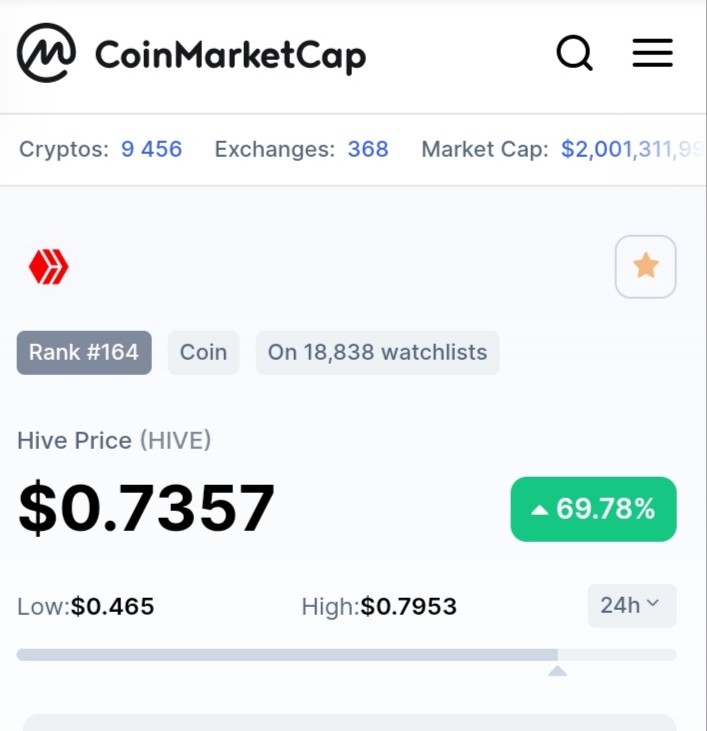Open the search magnifier icon
This screenshot has height=731, width=707.
pos(575,53)
